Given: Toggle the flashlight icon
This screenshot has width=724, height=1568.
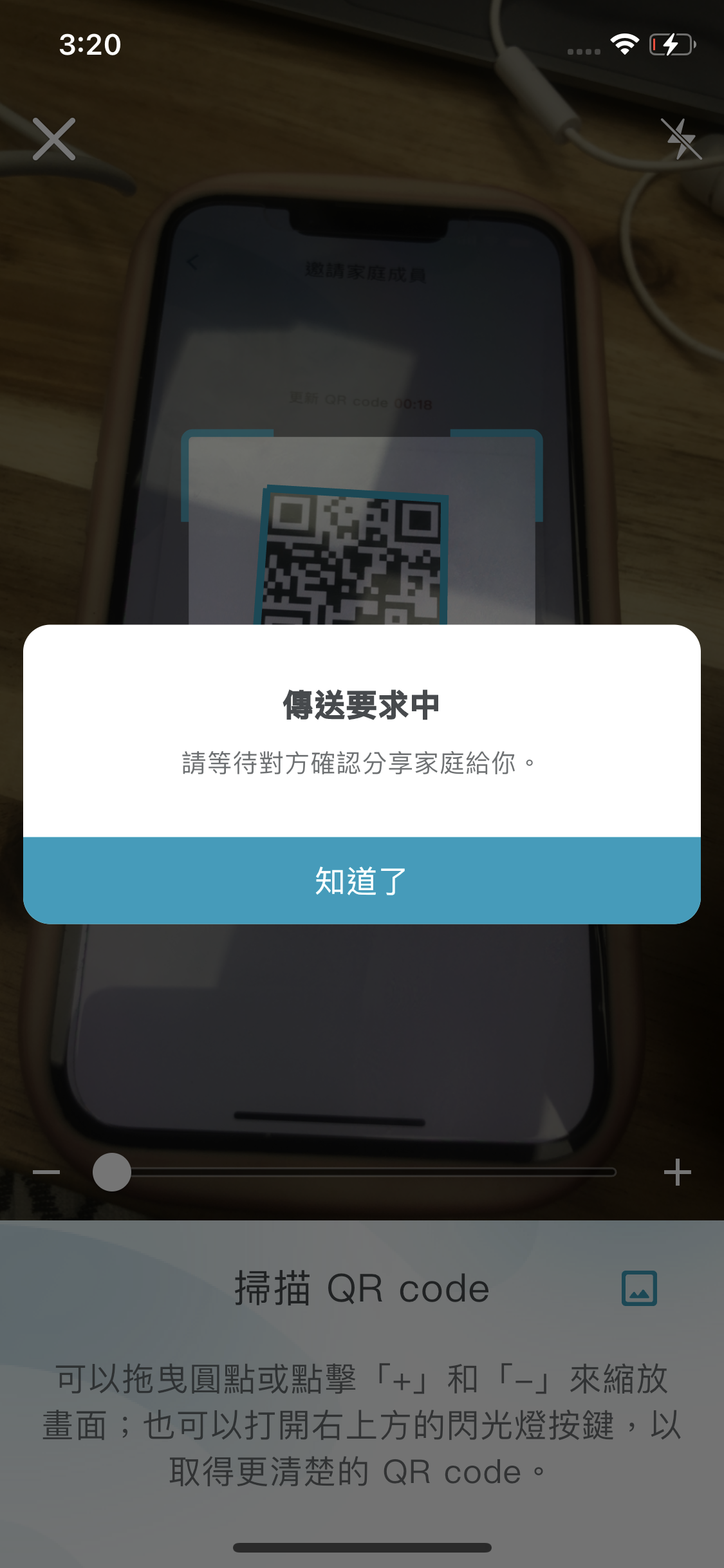Looking at the screenshot, I should tap(681, 139).
